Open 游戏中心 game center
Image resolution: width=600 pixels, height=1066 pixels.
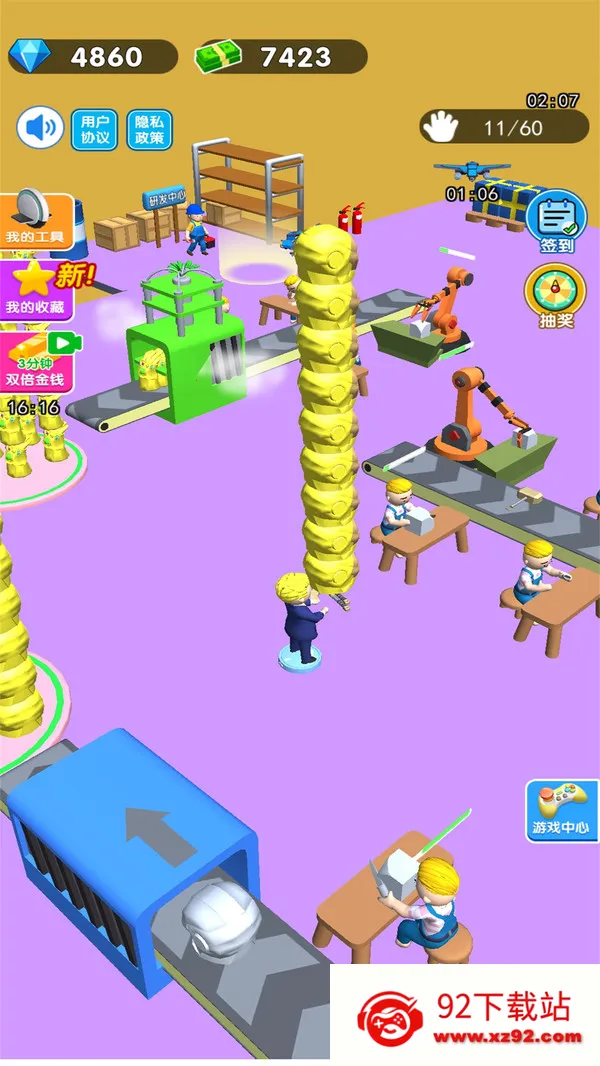(x=560, y=810)
